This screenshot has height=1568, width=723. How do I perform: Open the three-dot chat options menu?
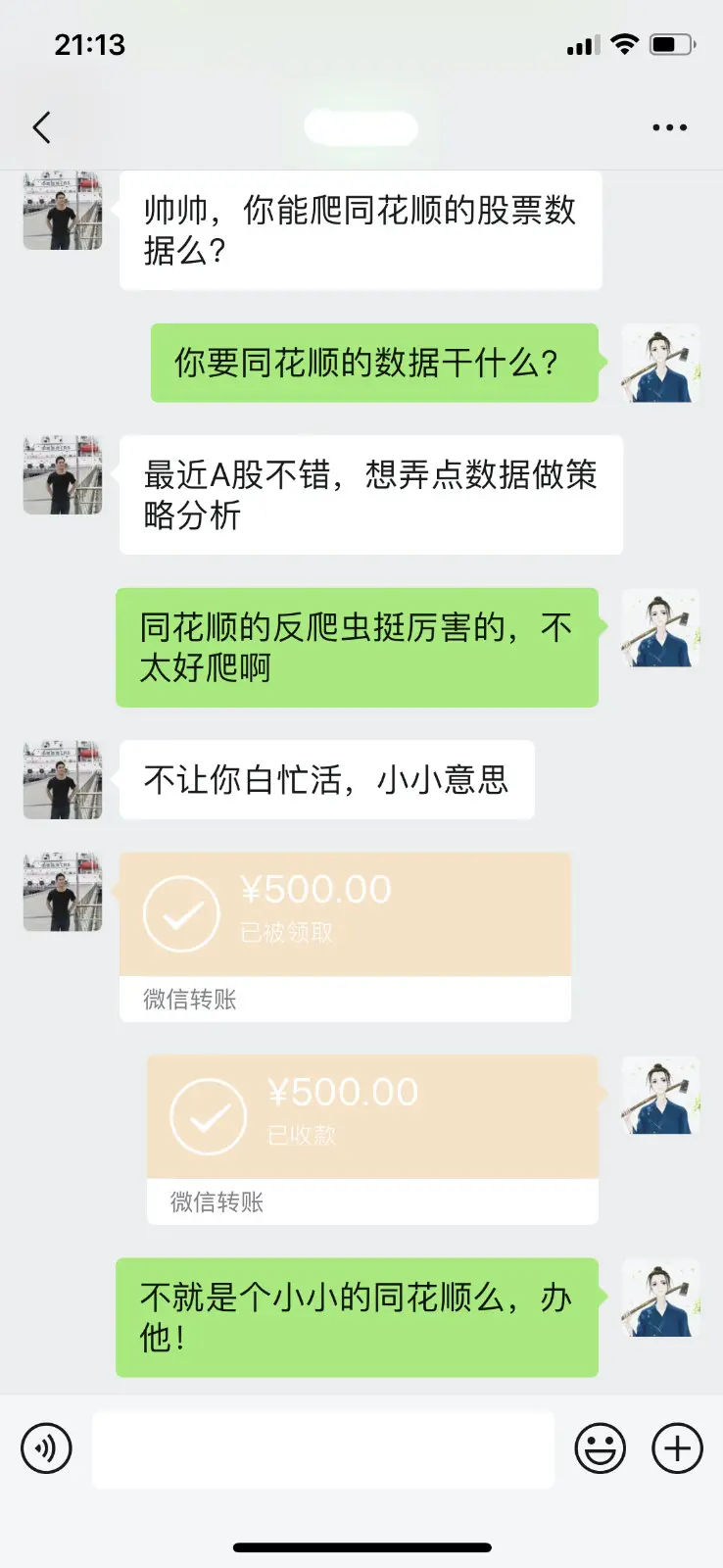[x=669, y=127]
